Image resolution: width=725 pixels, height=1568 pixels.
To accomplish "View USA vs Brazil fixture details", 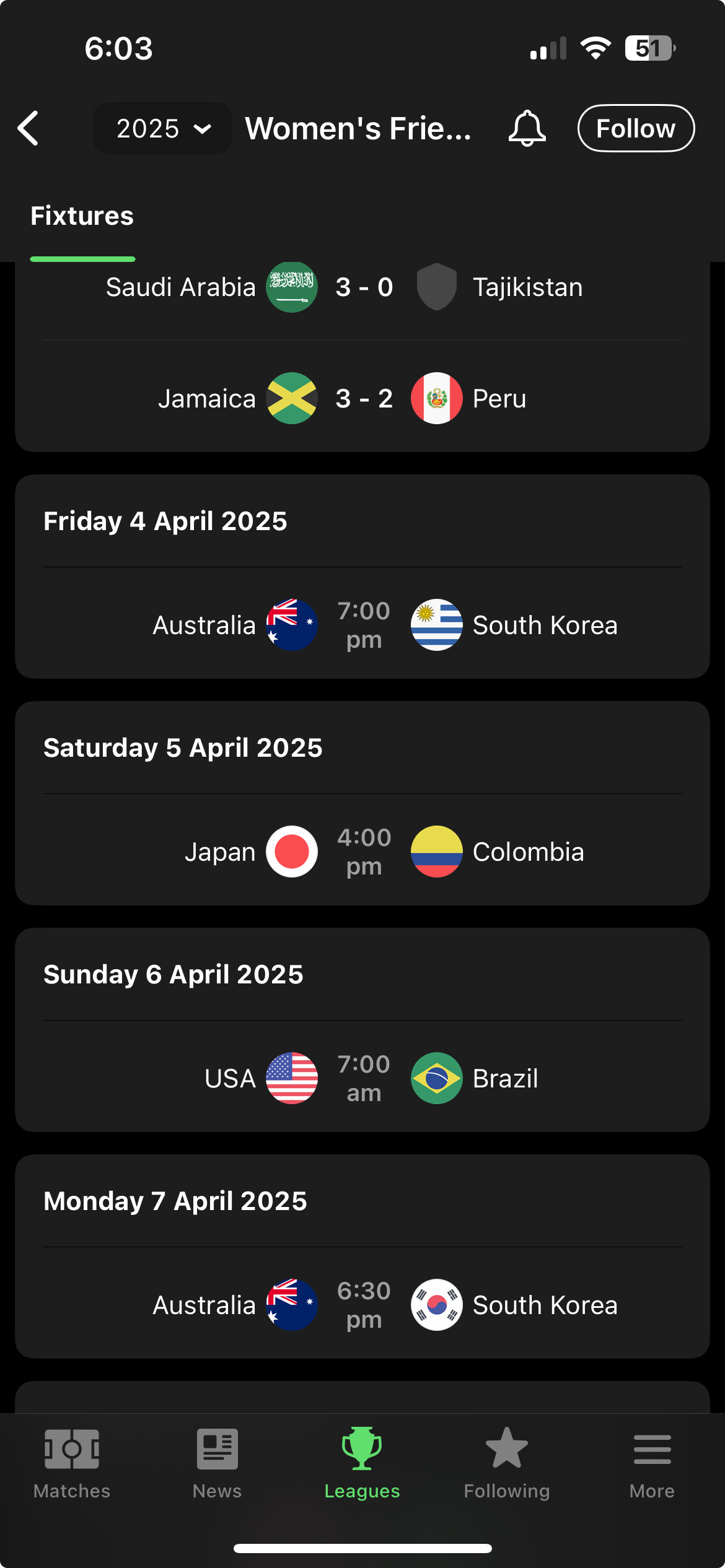I will pos(362,1078).
